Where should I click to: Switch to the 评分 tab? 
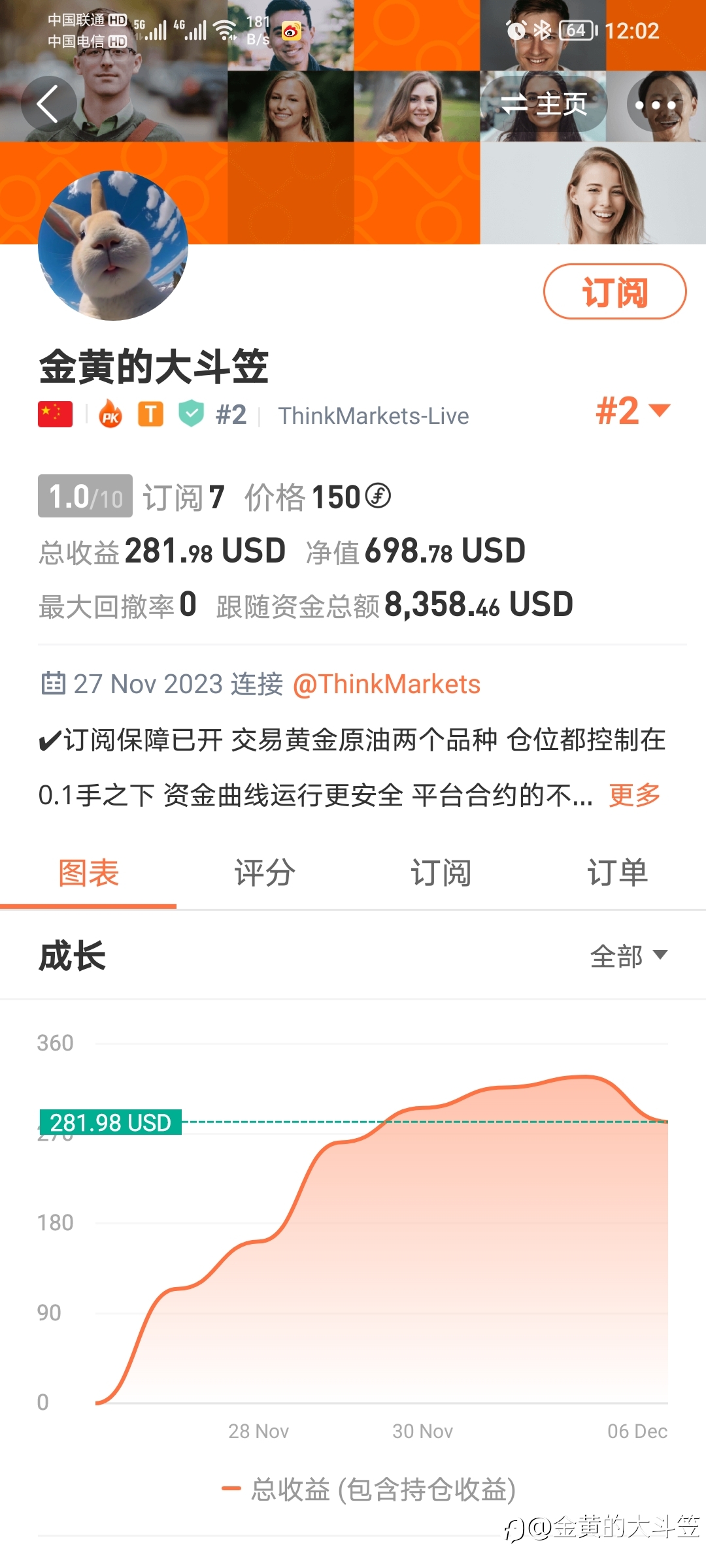(x=265, y=873)
